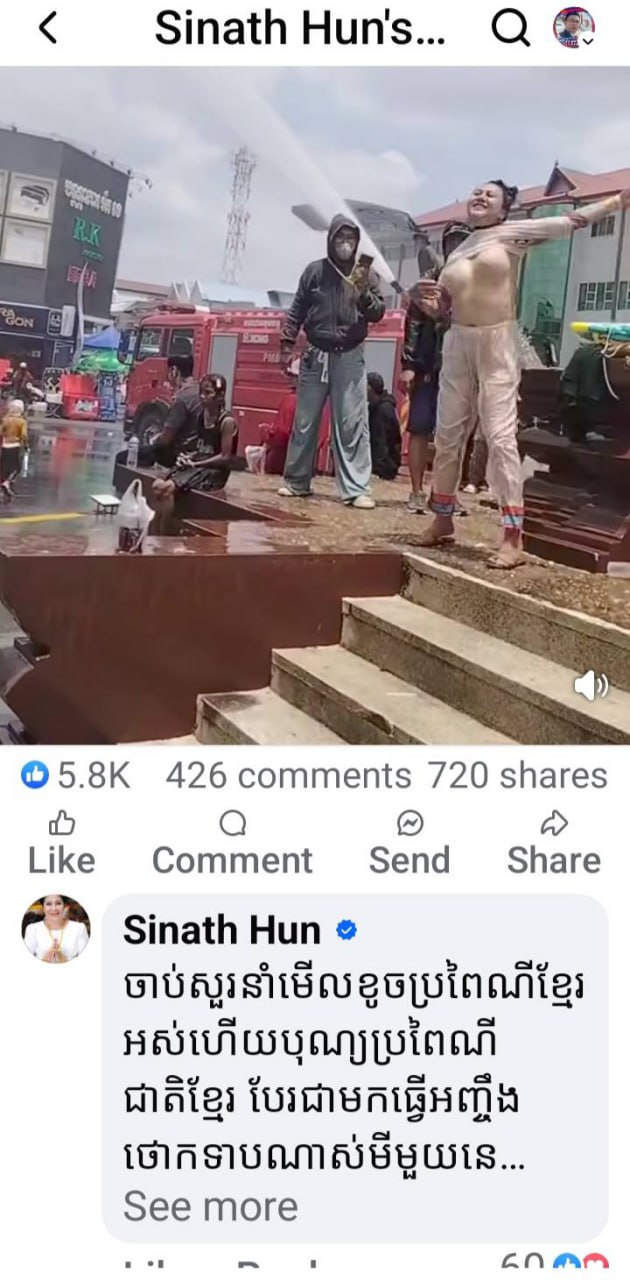630x1280 pixels.
Task: Send the post via Messenger
Action: pyautogui.click(x=410, y=843)
